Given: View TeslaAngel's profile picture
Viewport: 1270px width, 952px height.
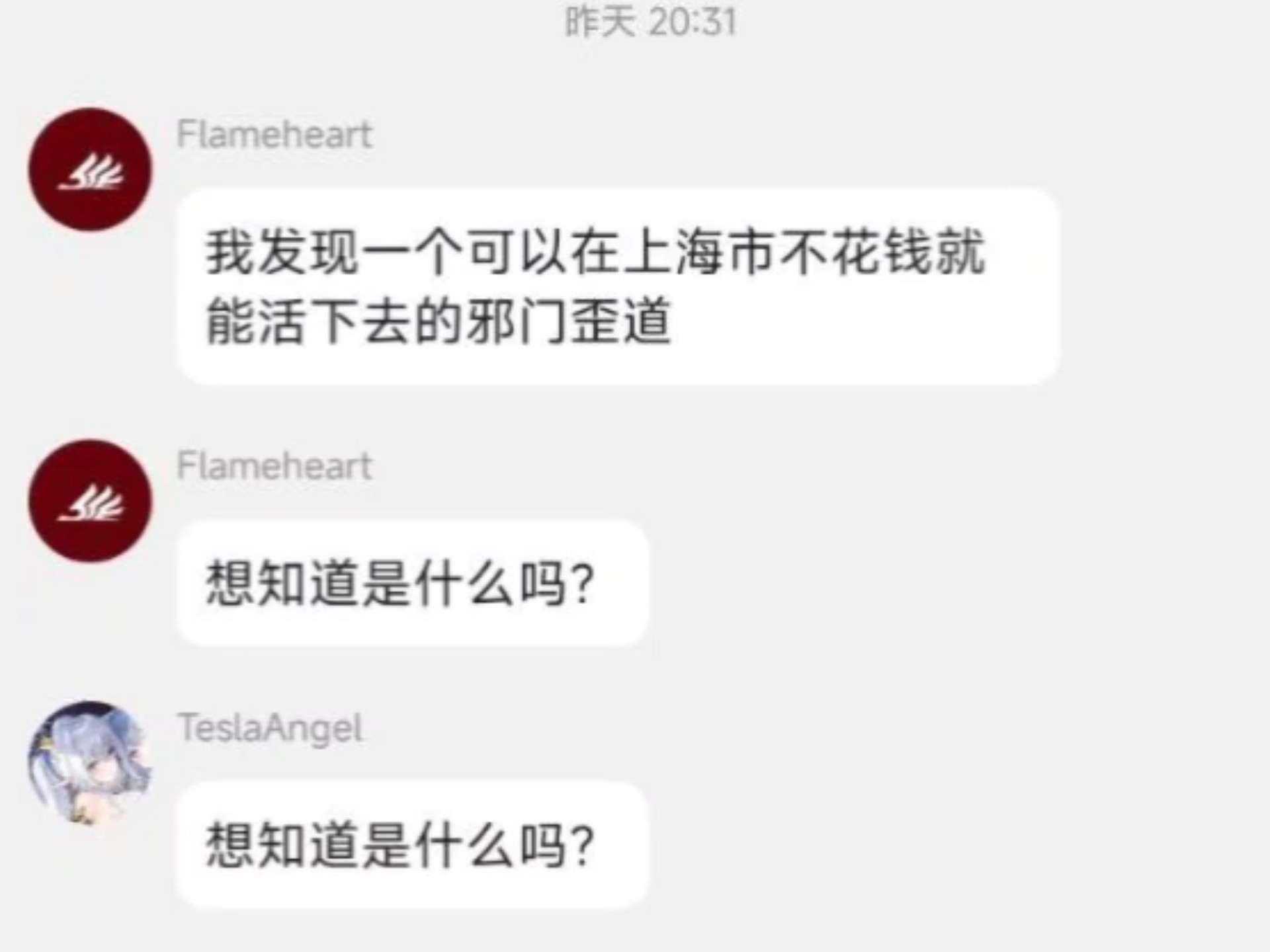Looking at the screenshot, I should coord(90,763).
